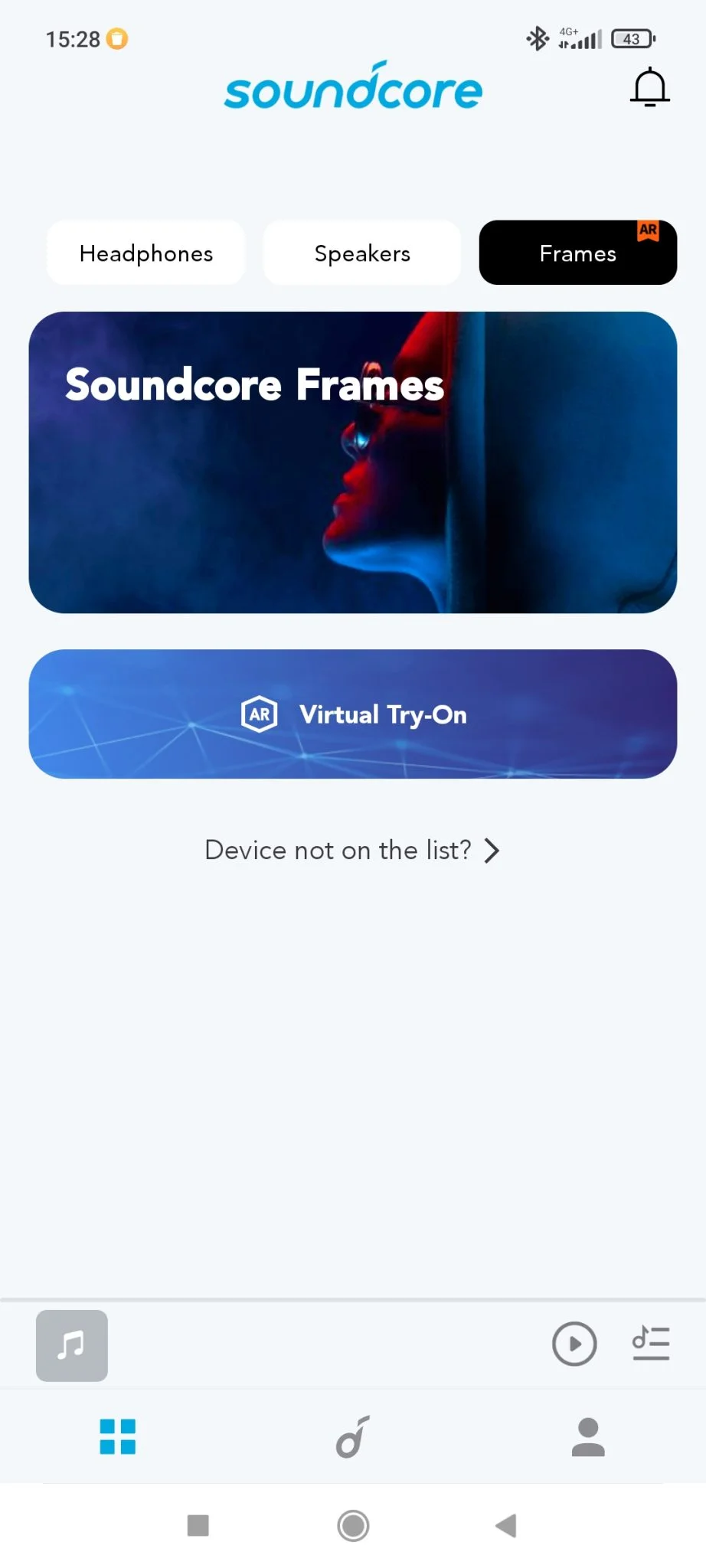Open recent apps via square button
The height and width of the screenshot is (1568, 706).
click(x=198, y=1525)
